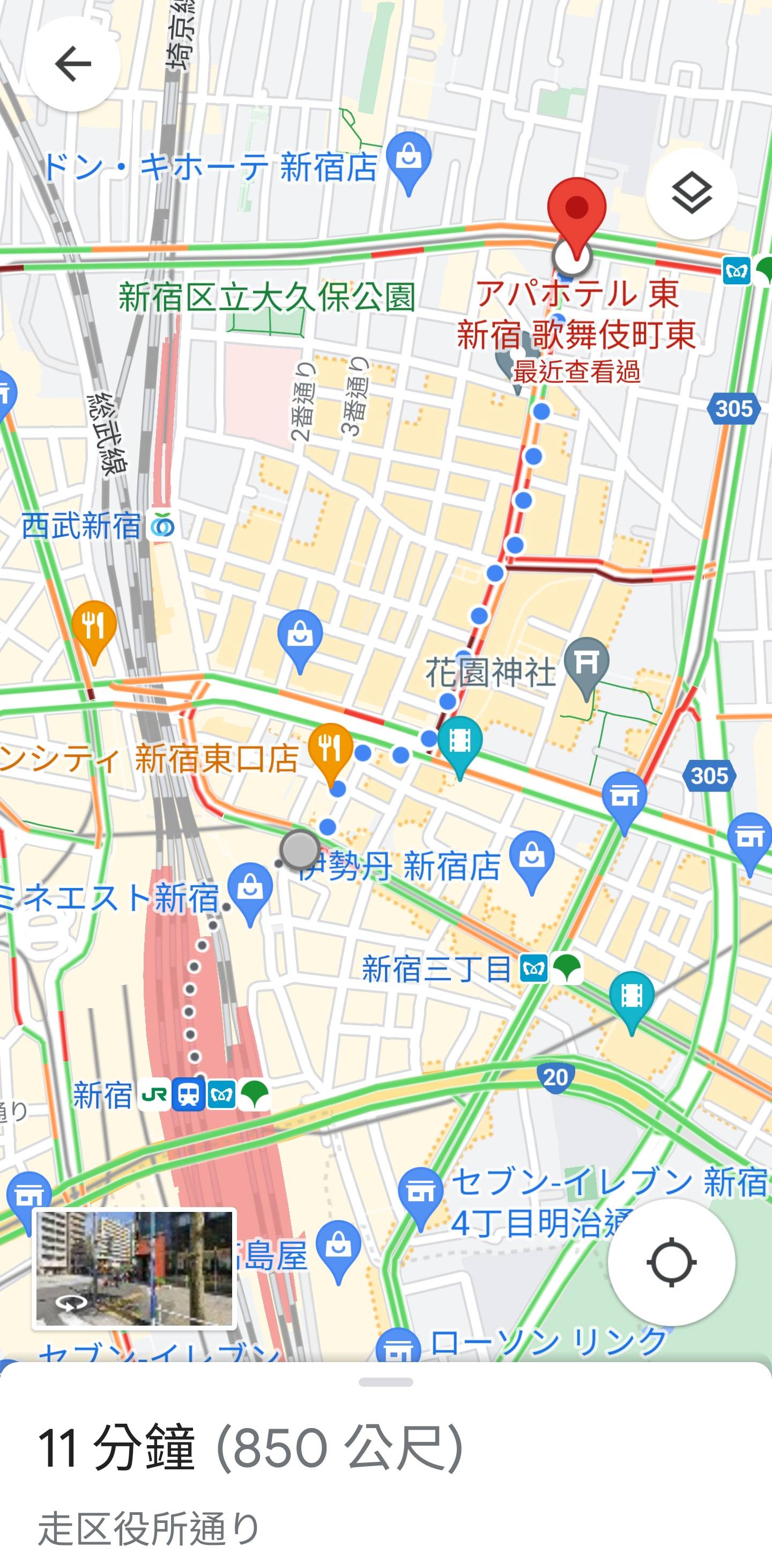Tap the 新宿 JR station icon
The image size is (772, 1568).
(x=153, y=1096)
